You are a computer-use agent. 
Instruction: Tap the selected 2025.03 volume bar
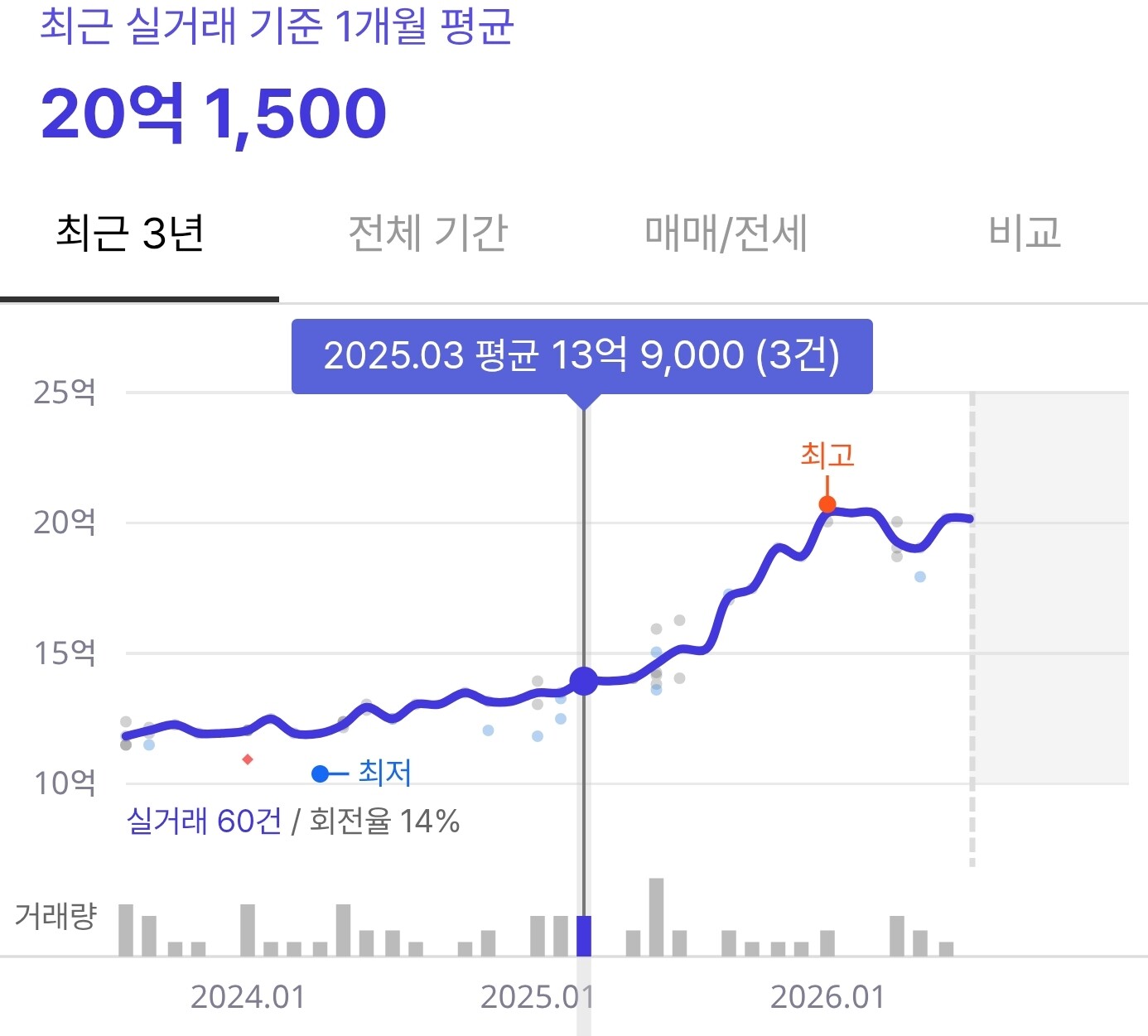(x=584, y=936)
